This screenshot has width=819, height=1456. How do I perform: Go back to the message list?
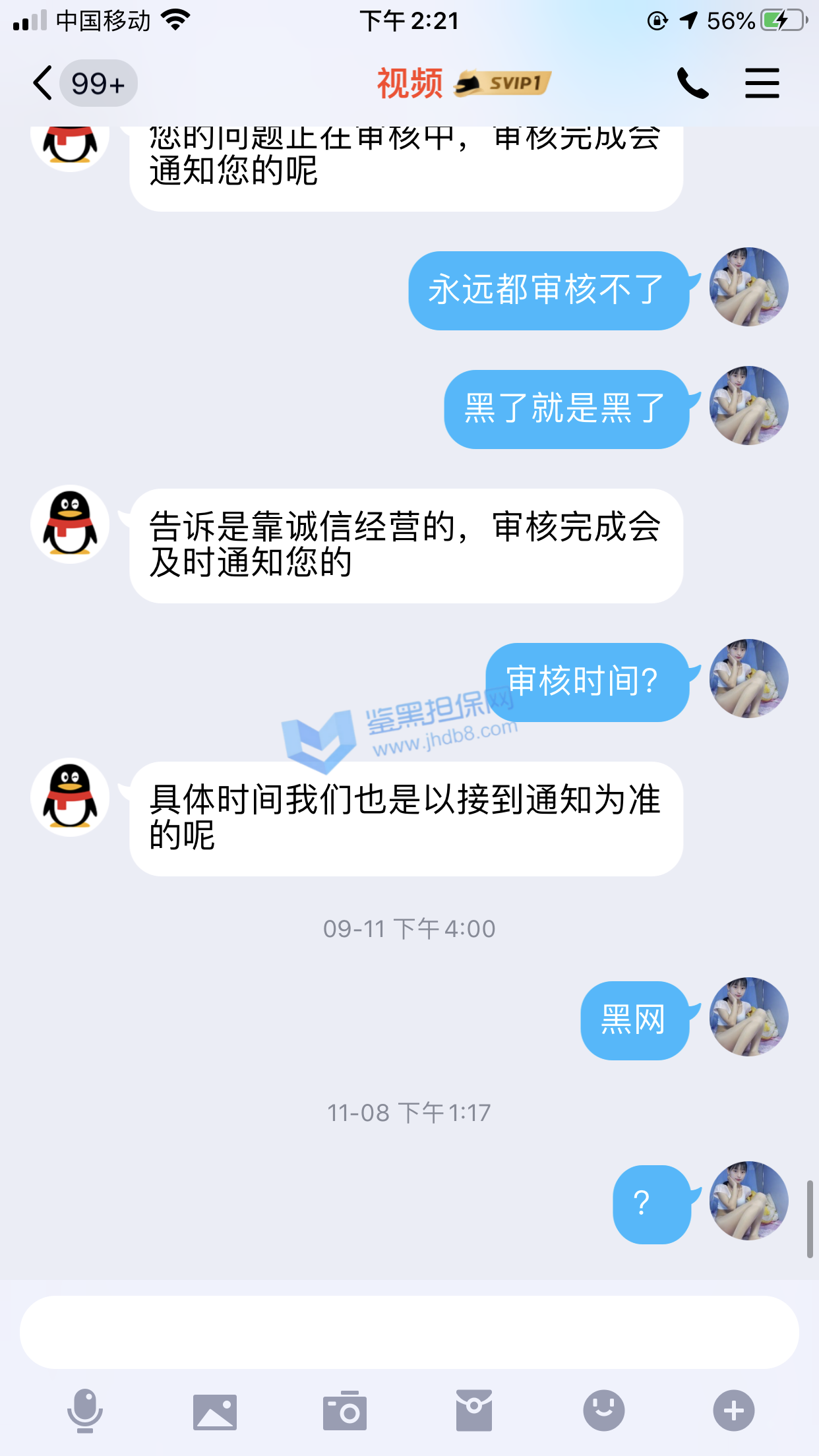point(44,84)
